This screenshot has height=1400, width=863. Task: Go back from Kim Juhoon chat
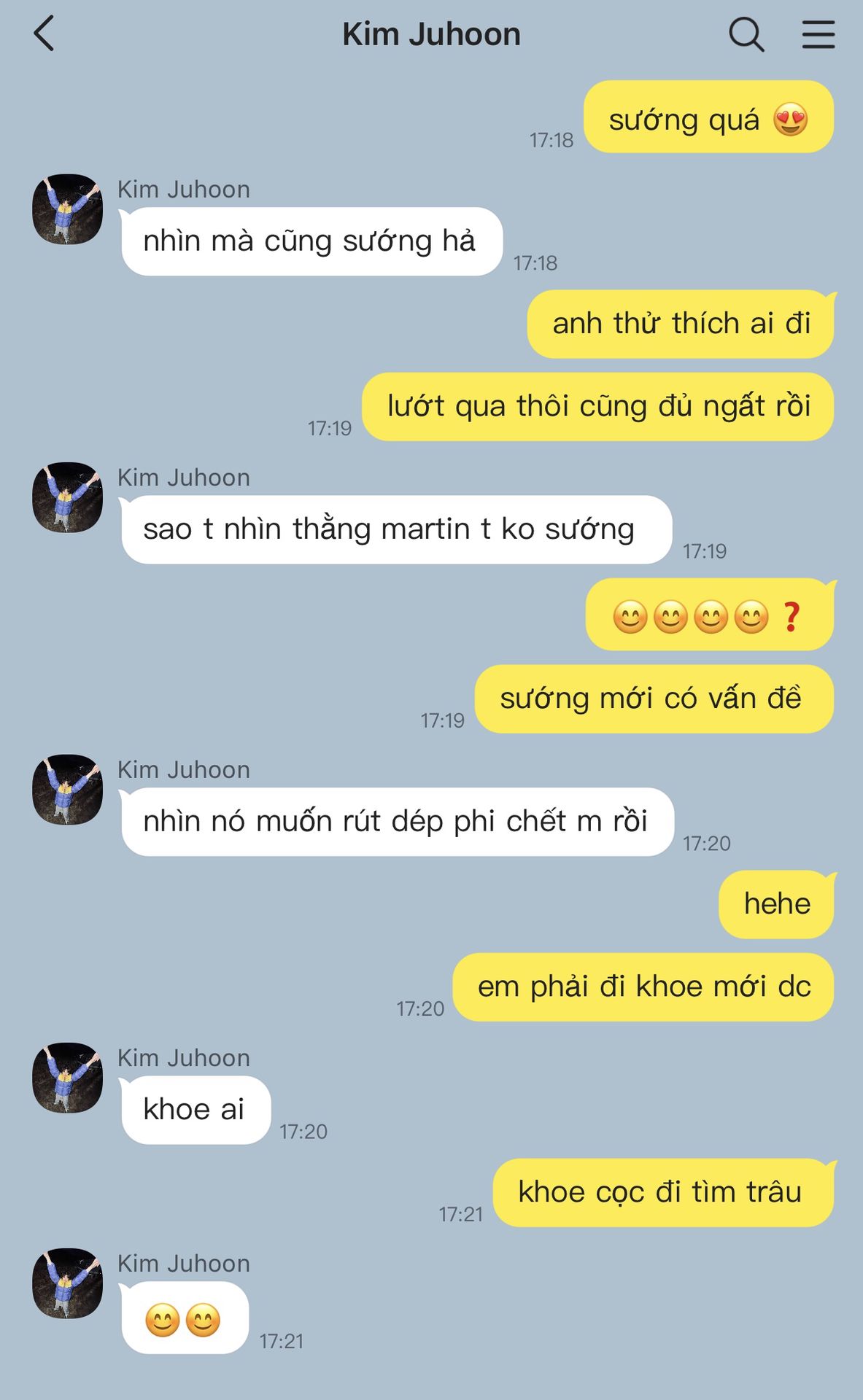44,34
